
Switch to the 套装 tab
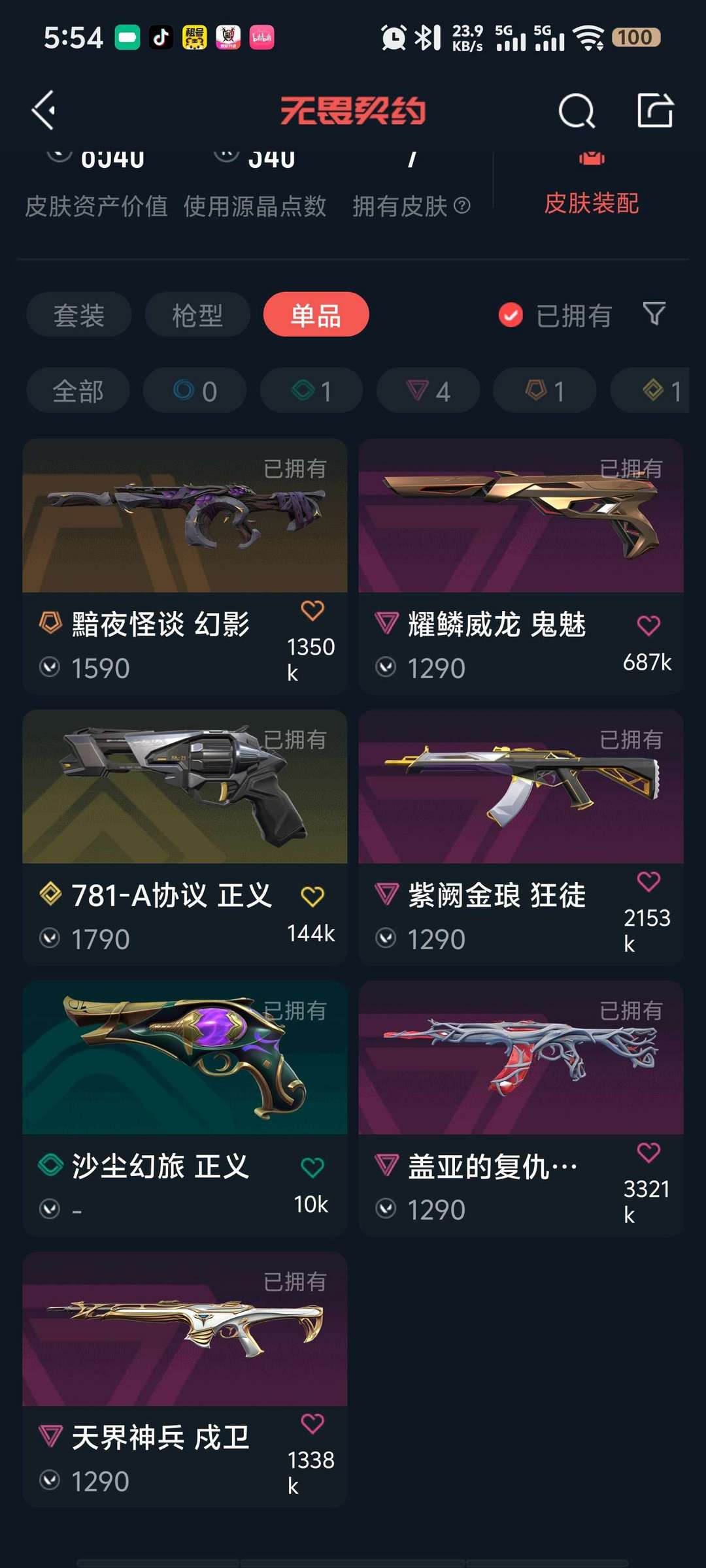tap(79, 315)
